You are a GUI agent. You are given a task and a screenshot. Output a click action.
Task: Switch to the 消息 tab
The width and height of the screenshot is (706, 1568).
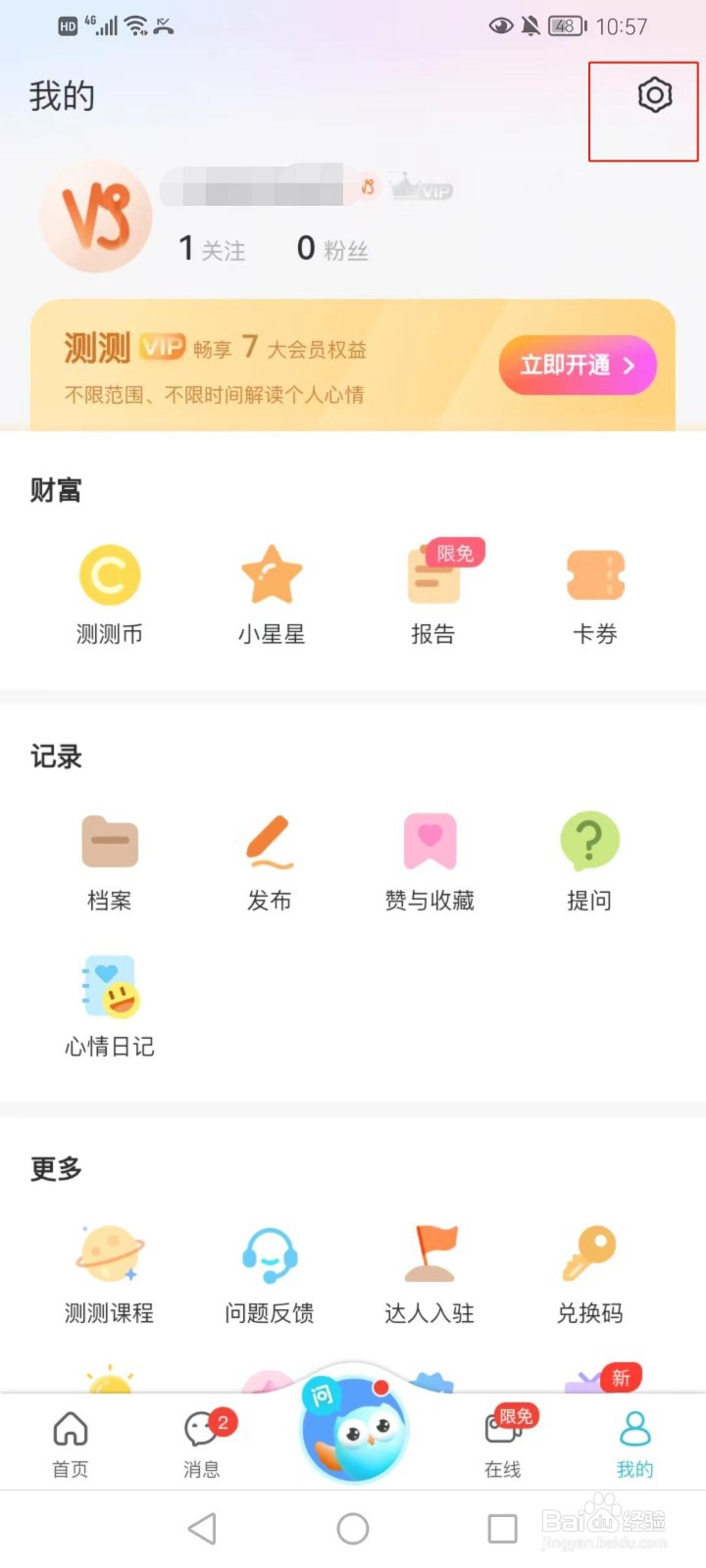[202, 1444]
